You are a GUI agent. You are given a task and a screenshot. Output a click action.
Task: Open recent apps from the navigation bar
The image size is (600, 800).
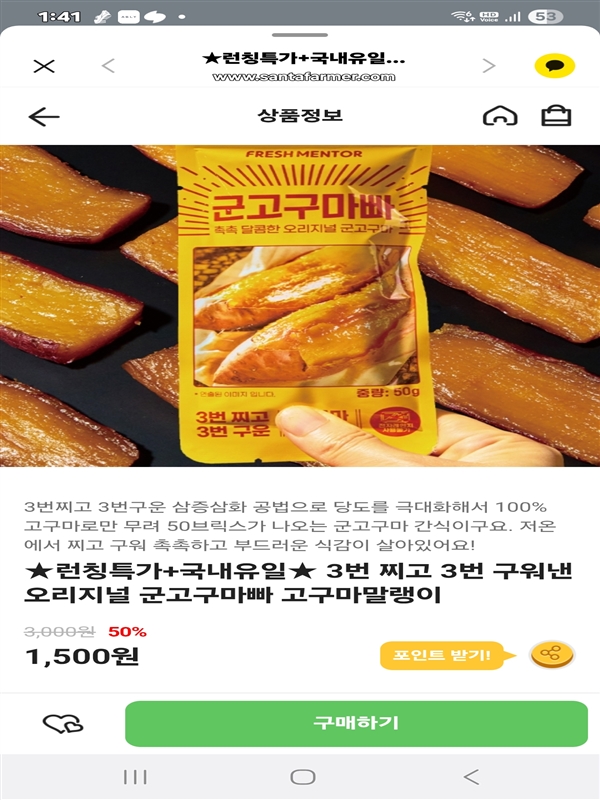point(135,777)
